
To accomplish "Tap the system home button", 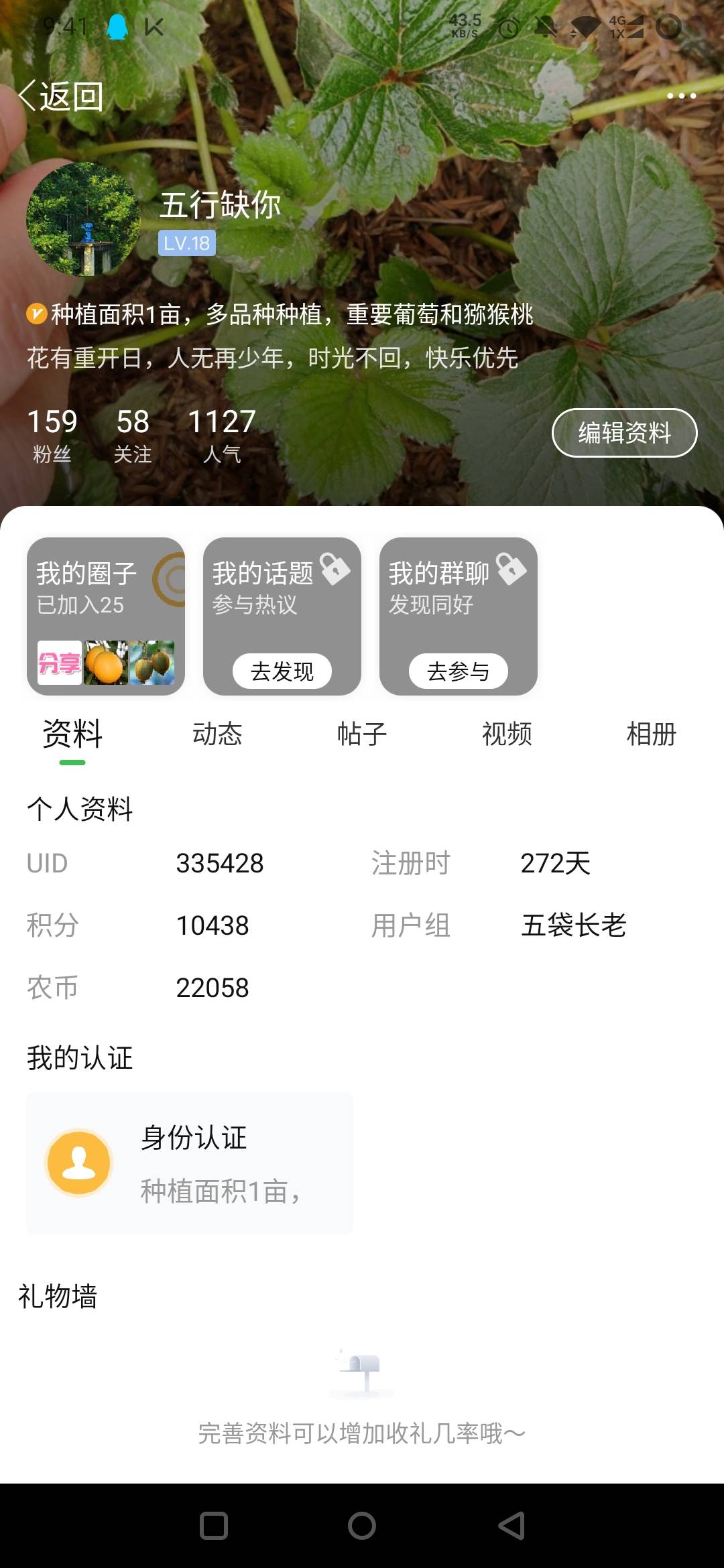I will pyautogui.click(x=362, y=1526).
